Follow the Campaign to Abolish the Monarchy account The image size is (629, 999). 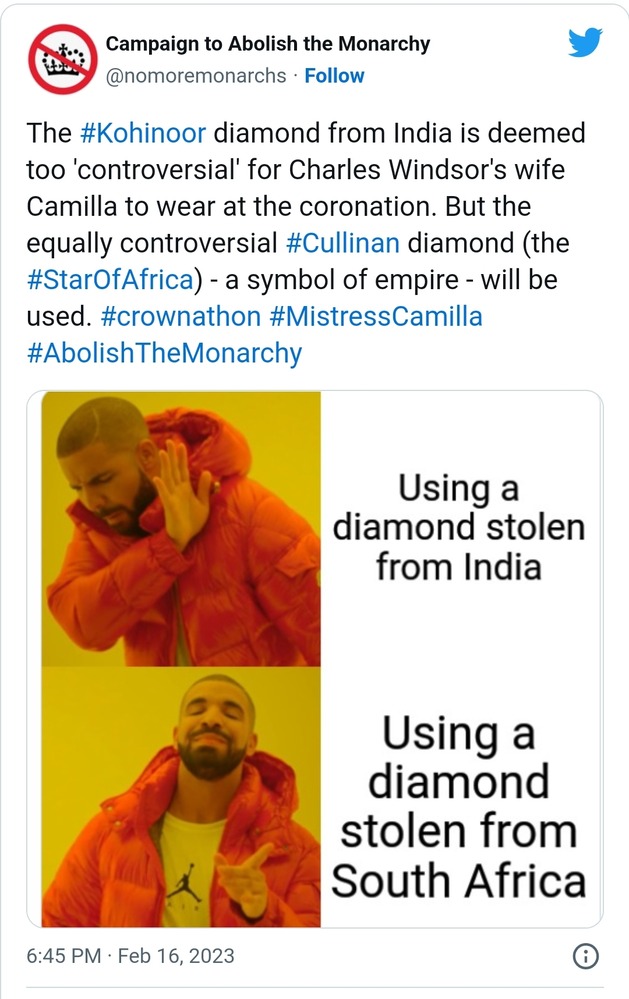334,76
